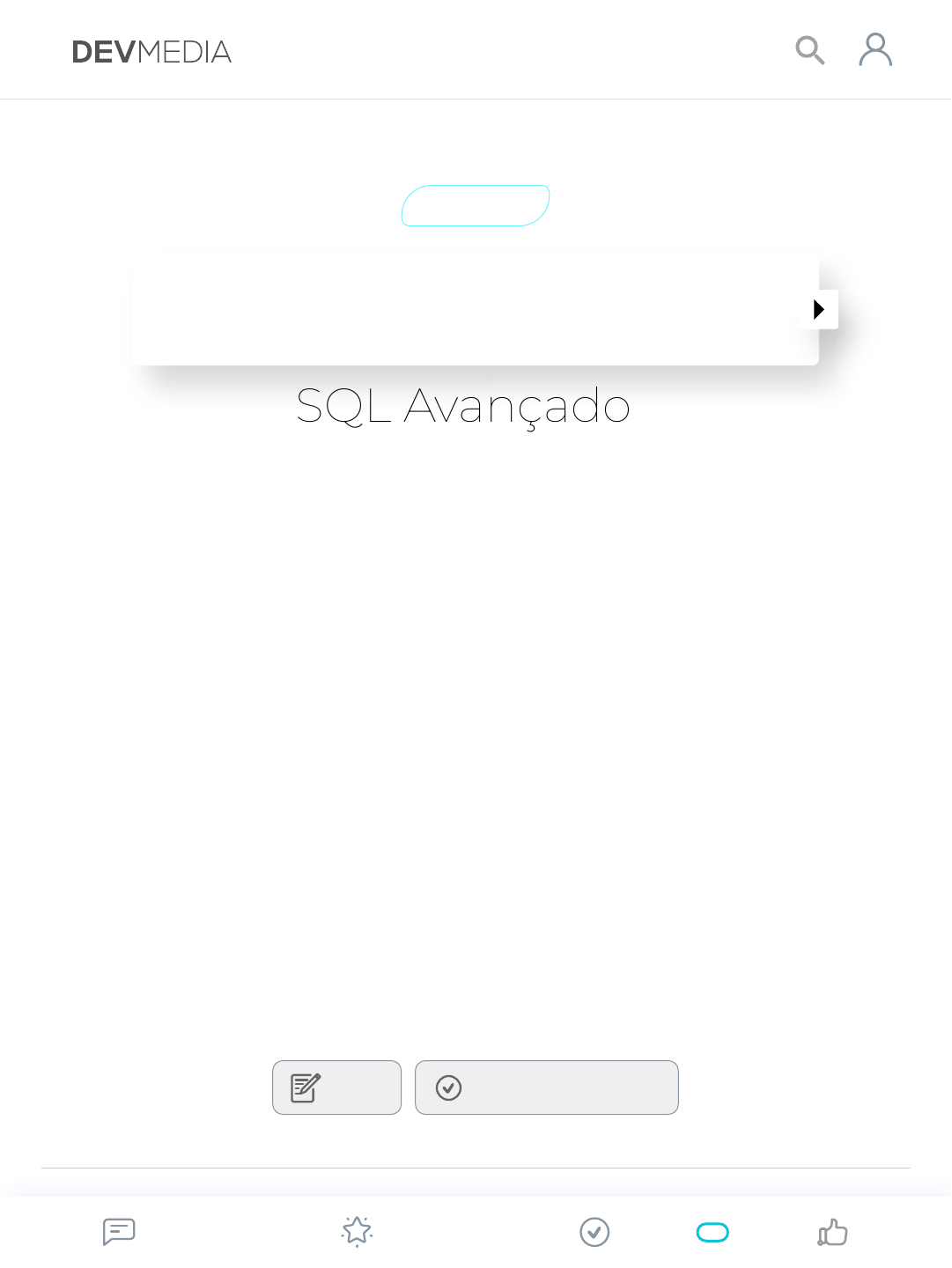Tap the notes button with pencil icon

coord(336,1087)
